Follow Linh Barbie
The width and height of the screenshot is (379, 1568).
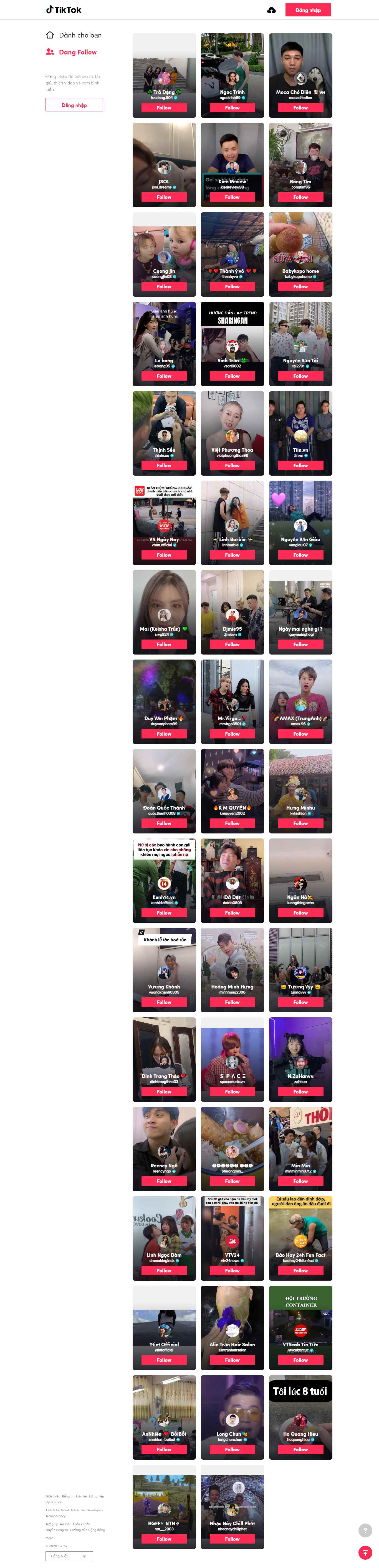point(233,555)
